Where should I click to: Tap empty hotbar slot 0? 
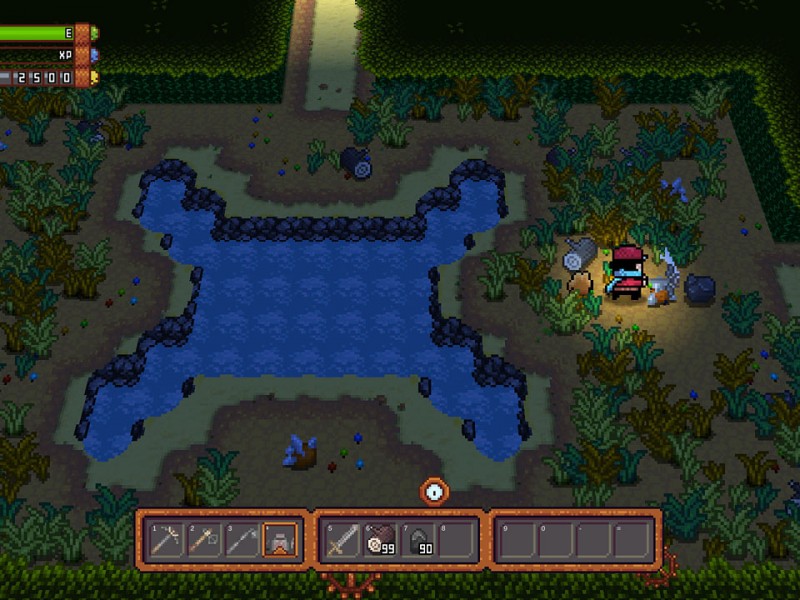click(556, 541)
